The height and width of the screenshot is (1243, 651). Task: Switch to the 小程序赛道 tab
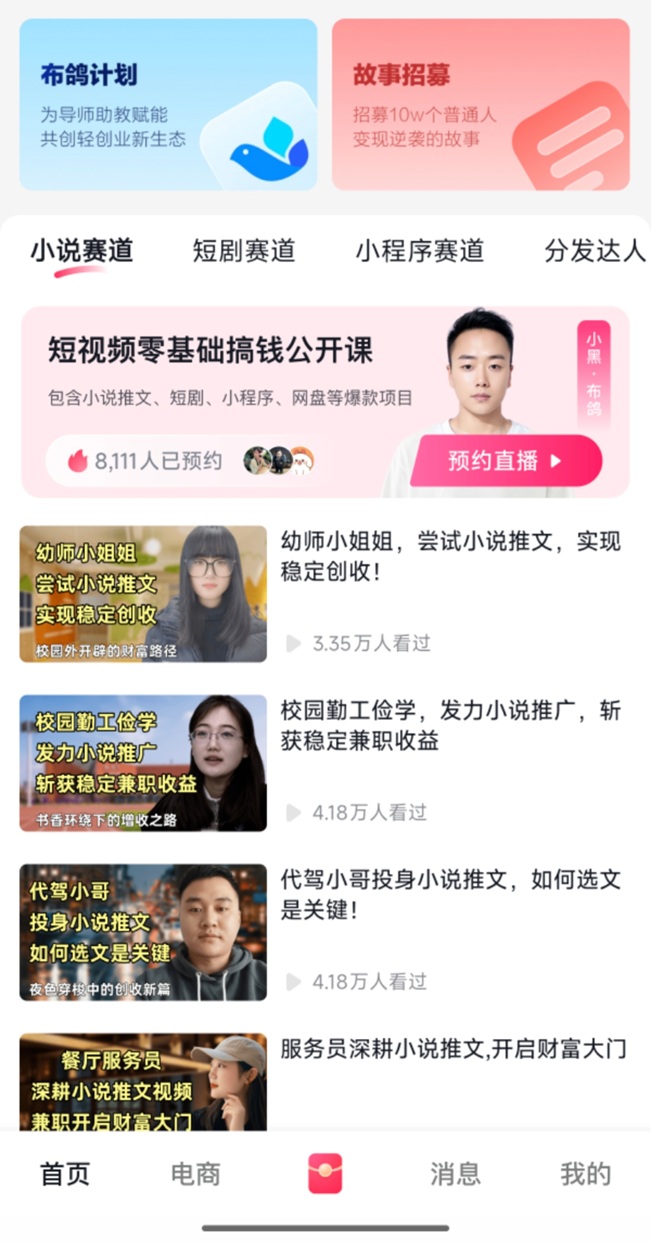[419, 251]
